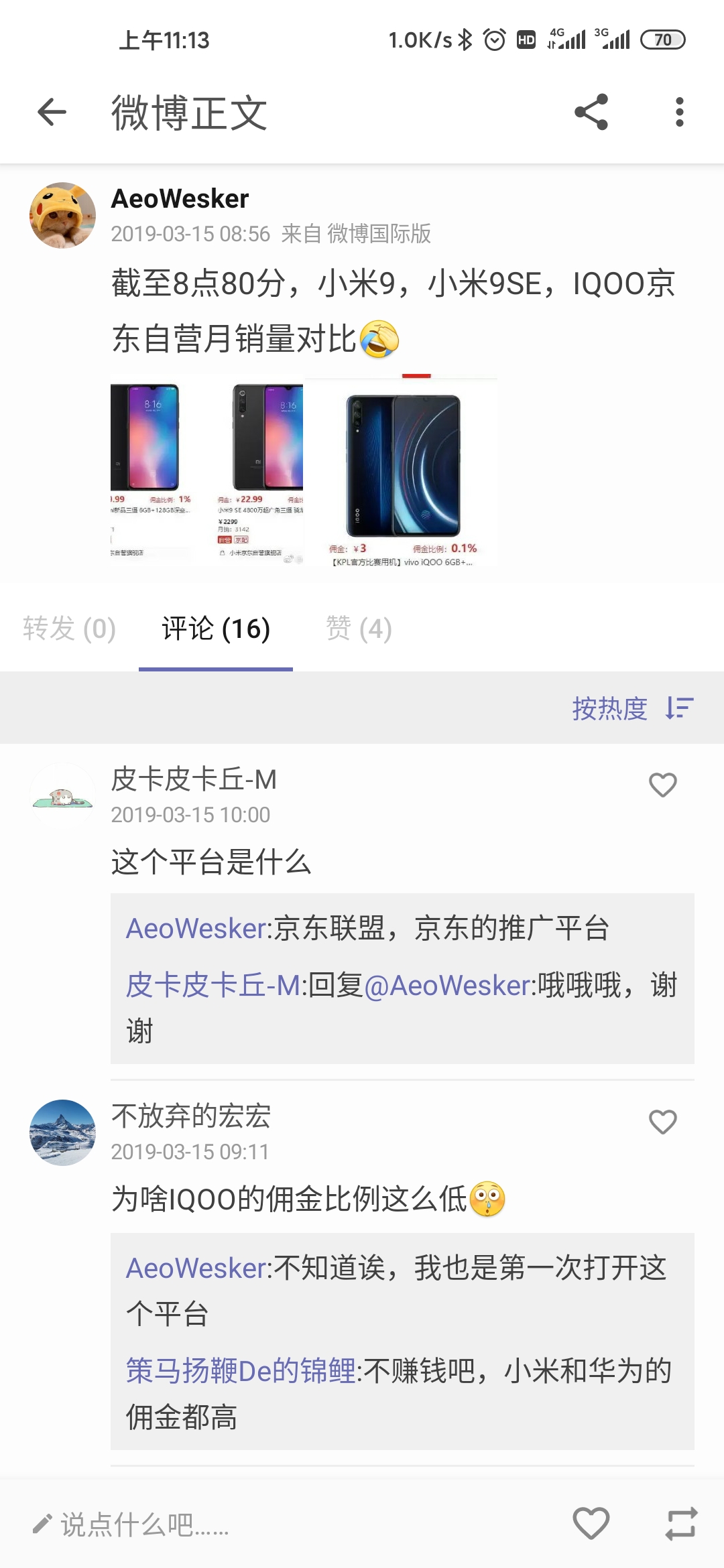This screenshot has height=1568, width=724.
Task: Switch to the 赞 (4) tab
Action: click(x=359, y=629)
